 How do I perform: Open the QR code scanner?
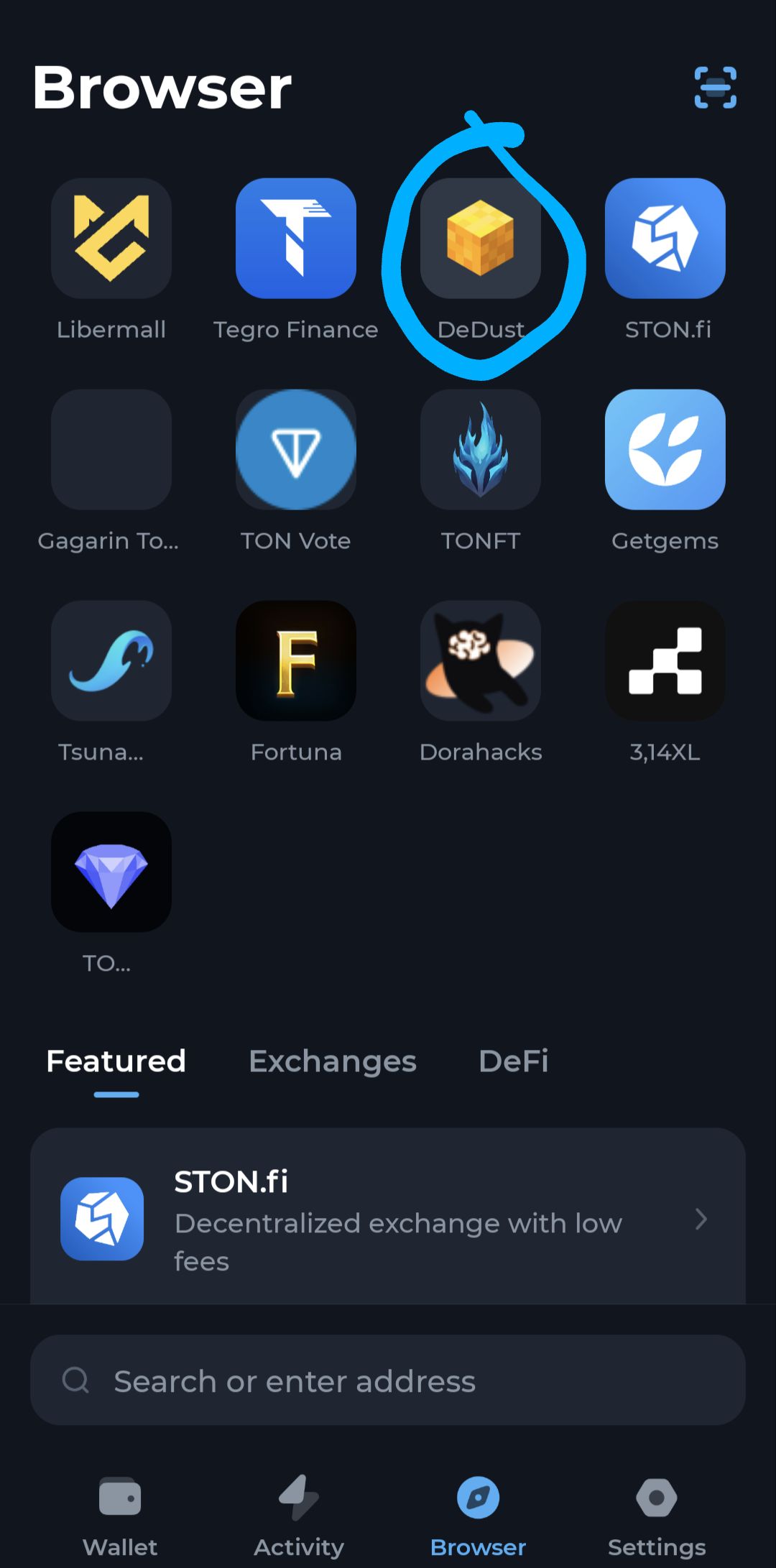715,88
